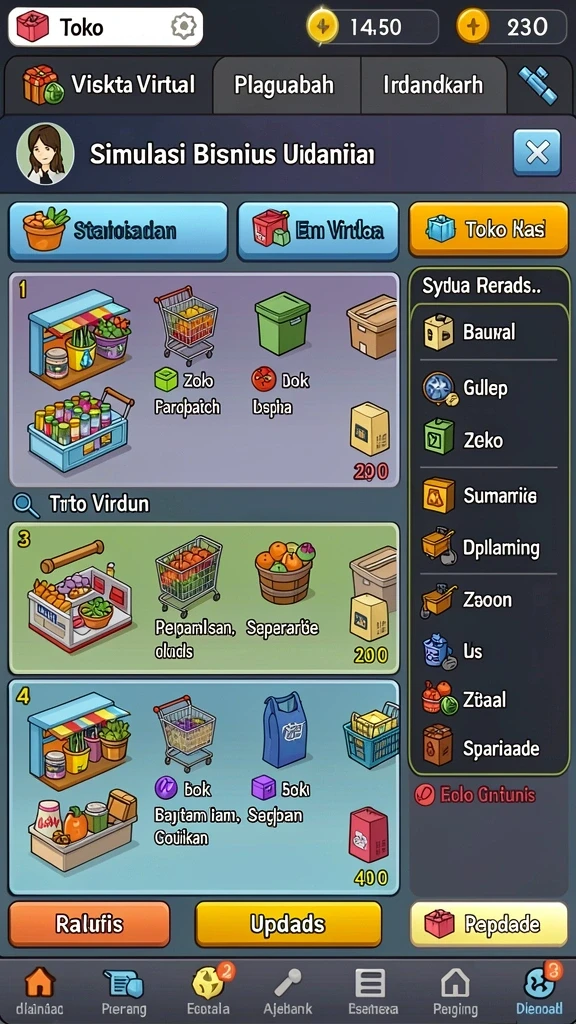Select Dpllaming in the side list
Screen dimensions: 576x1024
click(x=488, y=547)
